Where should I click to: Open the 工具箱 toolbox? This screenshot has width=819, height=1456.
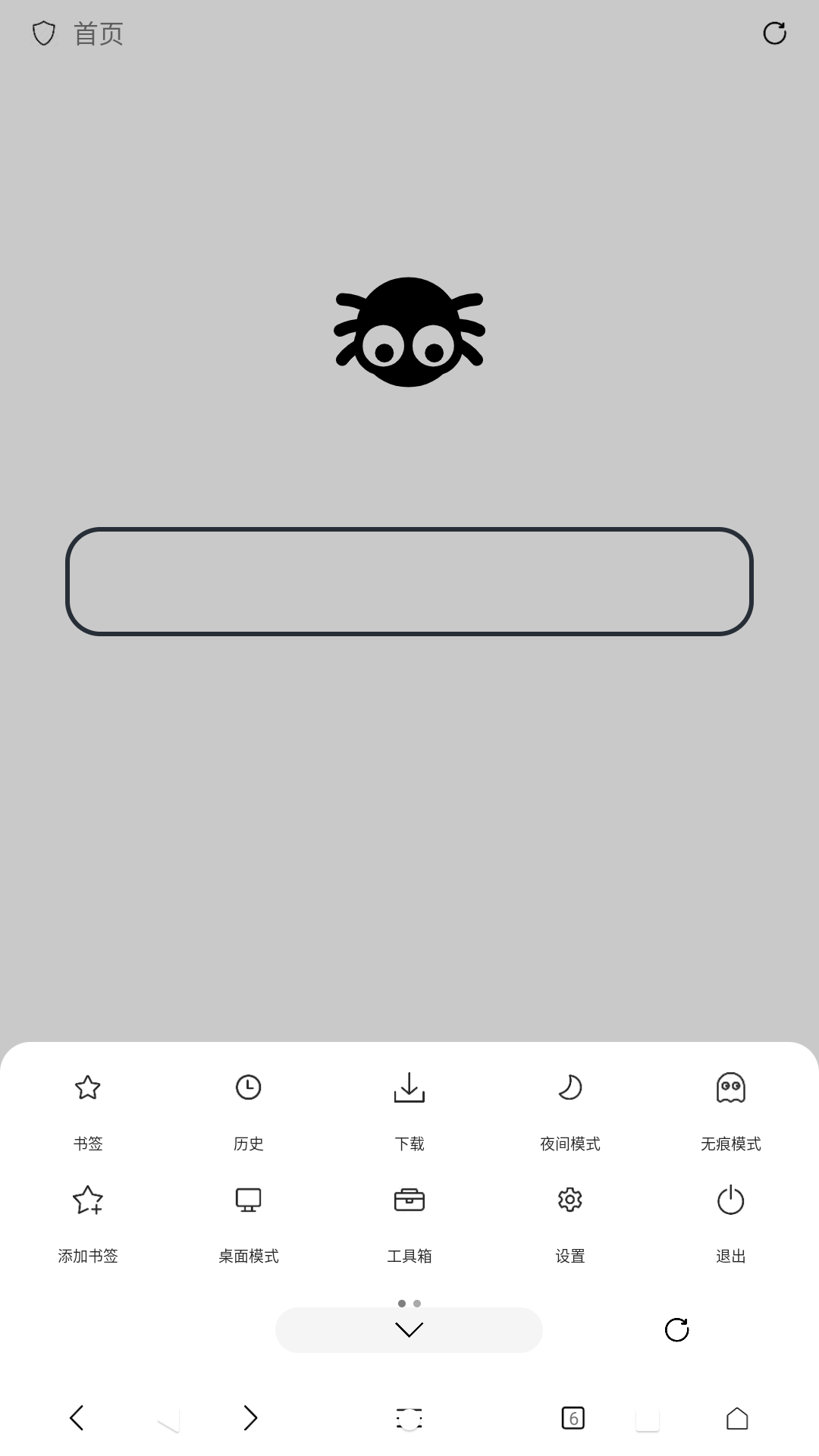coord(409,1221)
